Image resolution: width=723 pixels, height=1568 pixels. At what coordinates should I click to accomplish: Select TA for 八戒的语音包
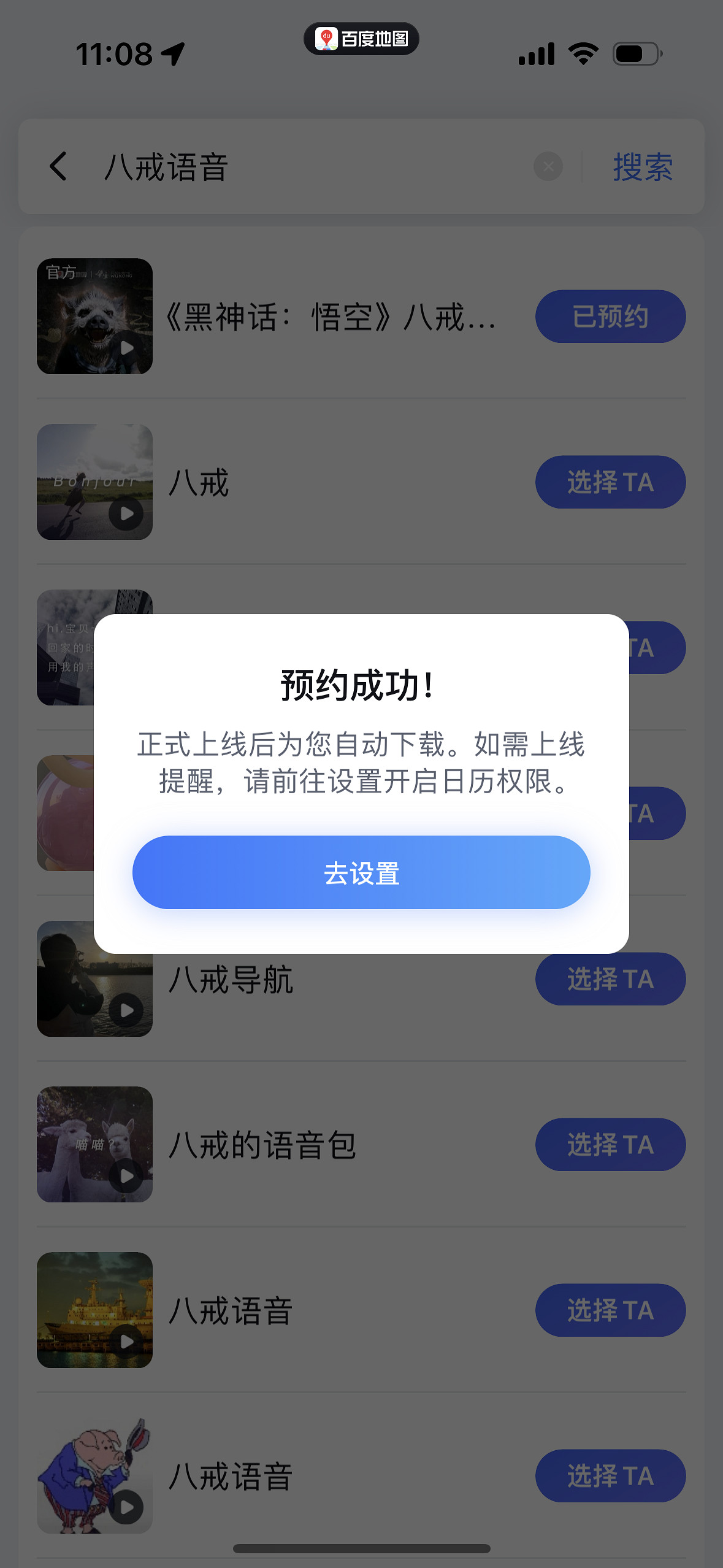pyautogui.click(x=610, y=1145)
